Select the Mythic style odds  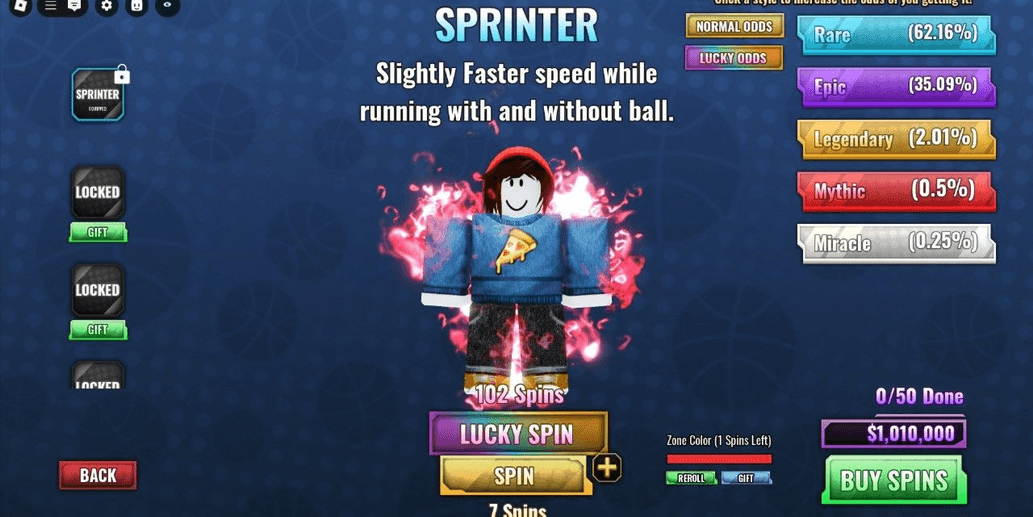click(x=895, y=190)
